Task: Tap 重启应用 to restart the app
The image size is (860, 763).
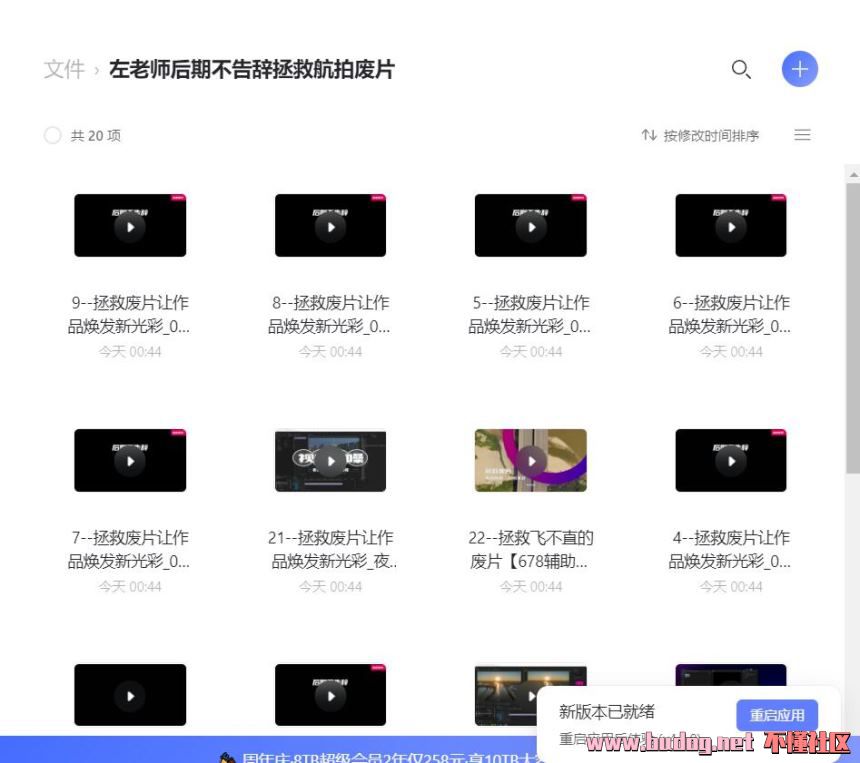Action: (777, 715)
